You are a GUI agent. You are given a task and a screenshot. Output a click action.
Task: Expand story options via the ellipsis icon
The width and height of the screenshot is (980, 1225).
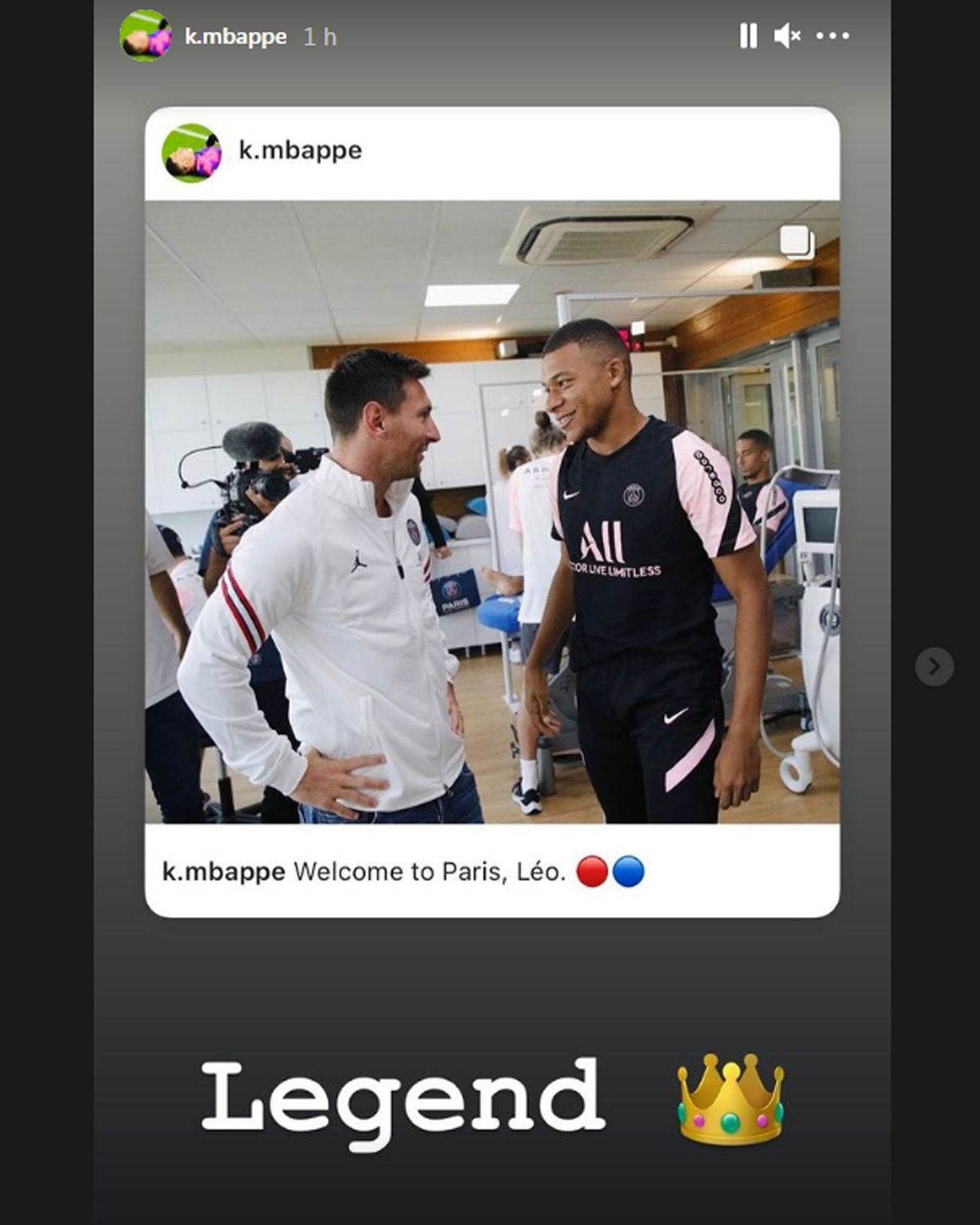click(x=831, y=36)
